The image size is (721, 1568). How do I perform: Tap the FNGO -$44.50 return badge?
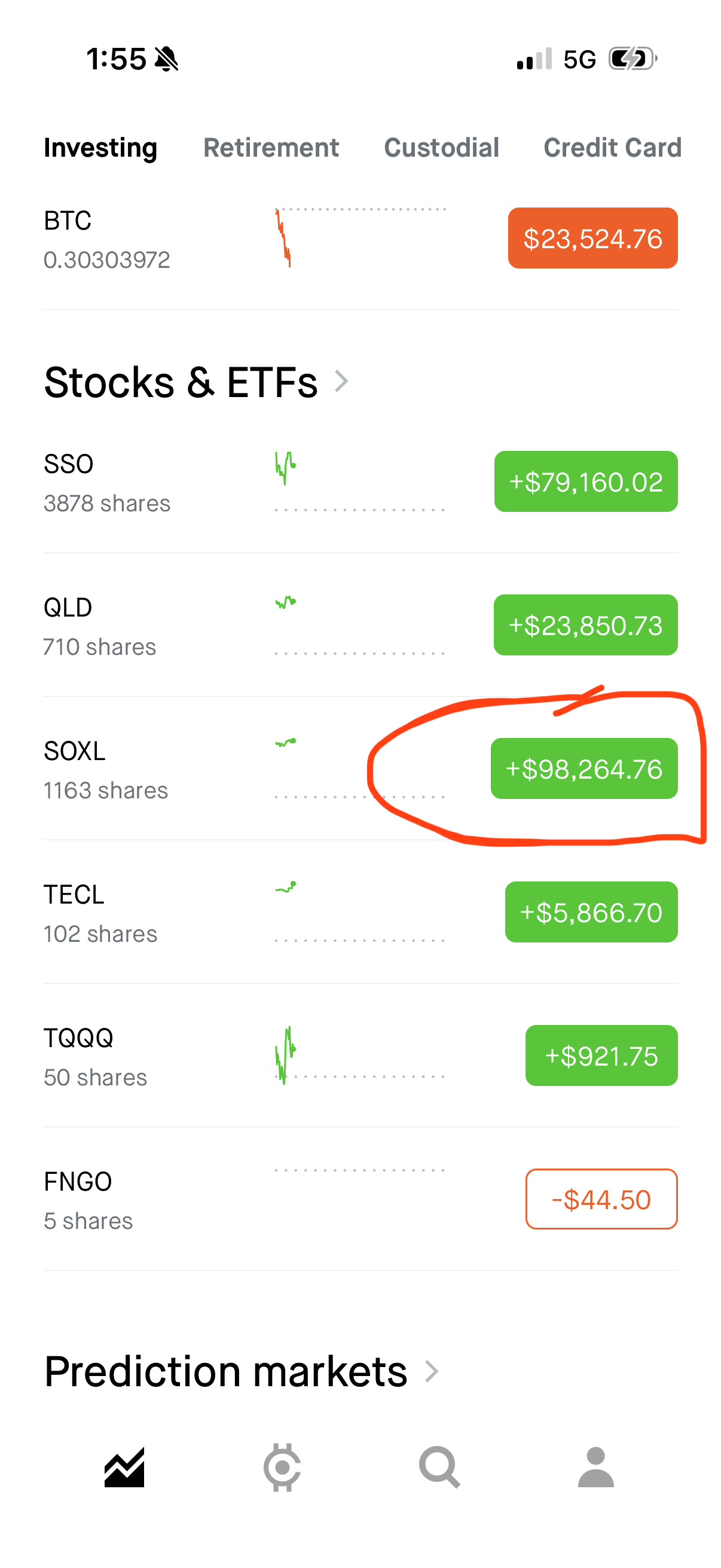pyautogui.click(x=600, y=1199)
